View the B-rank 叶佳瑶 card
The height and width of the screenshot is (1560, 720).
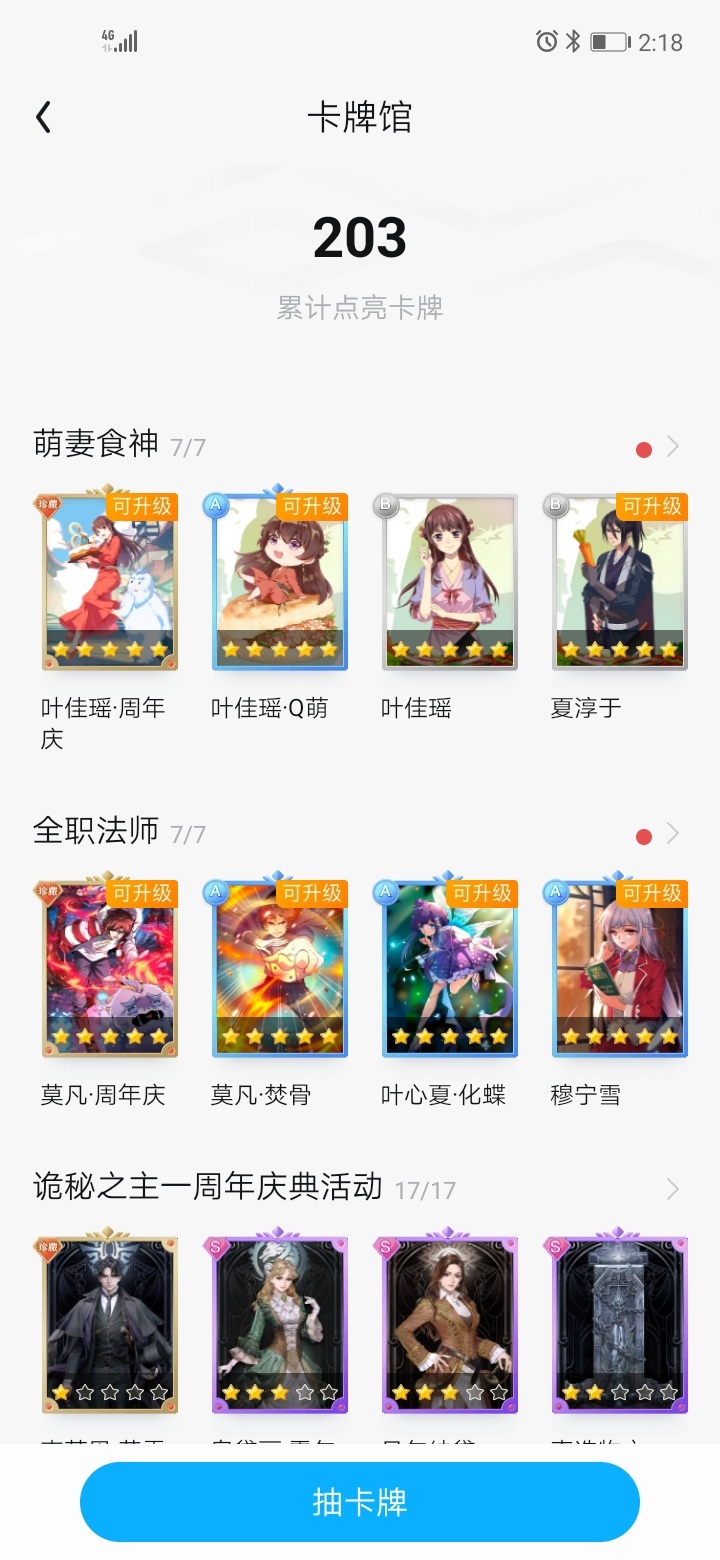[450, 582]
